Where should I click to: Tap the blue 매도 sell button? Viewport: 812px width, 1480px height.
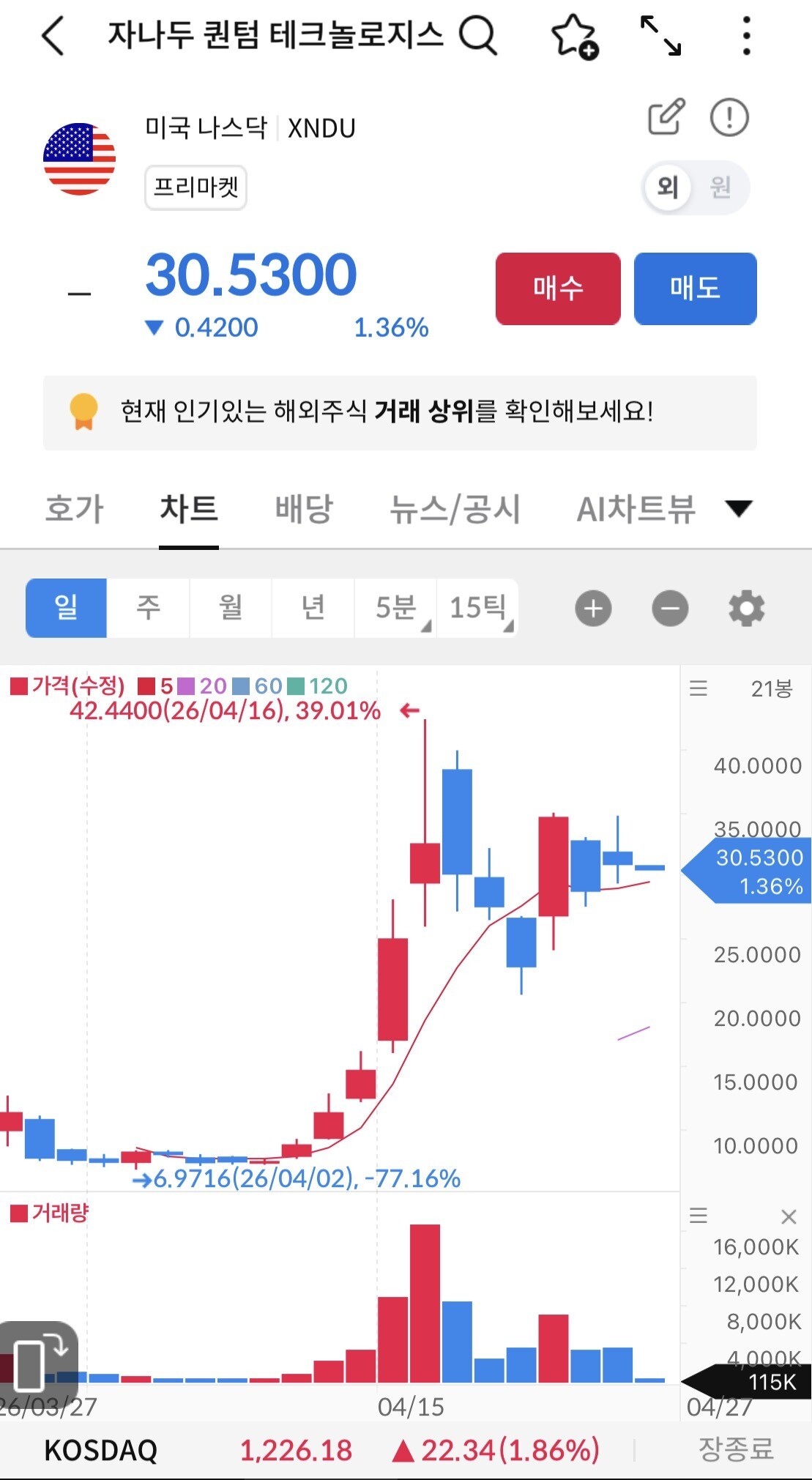pyautogui.click(x=695, y=289)
